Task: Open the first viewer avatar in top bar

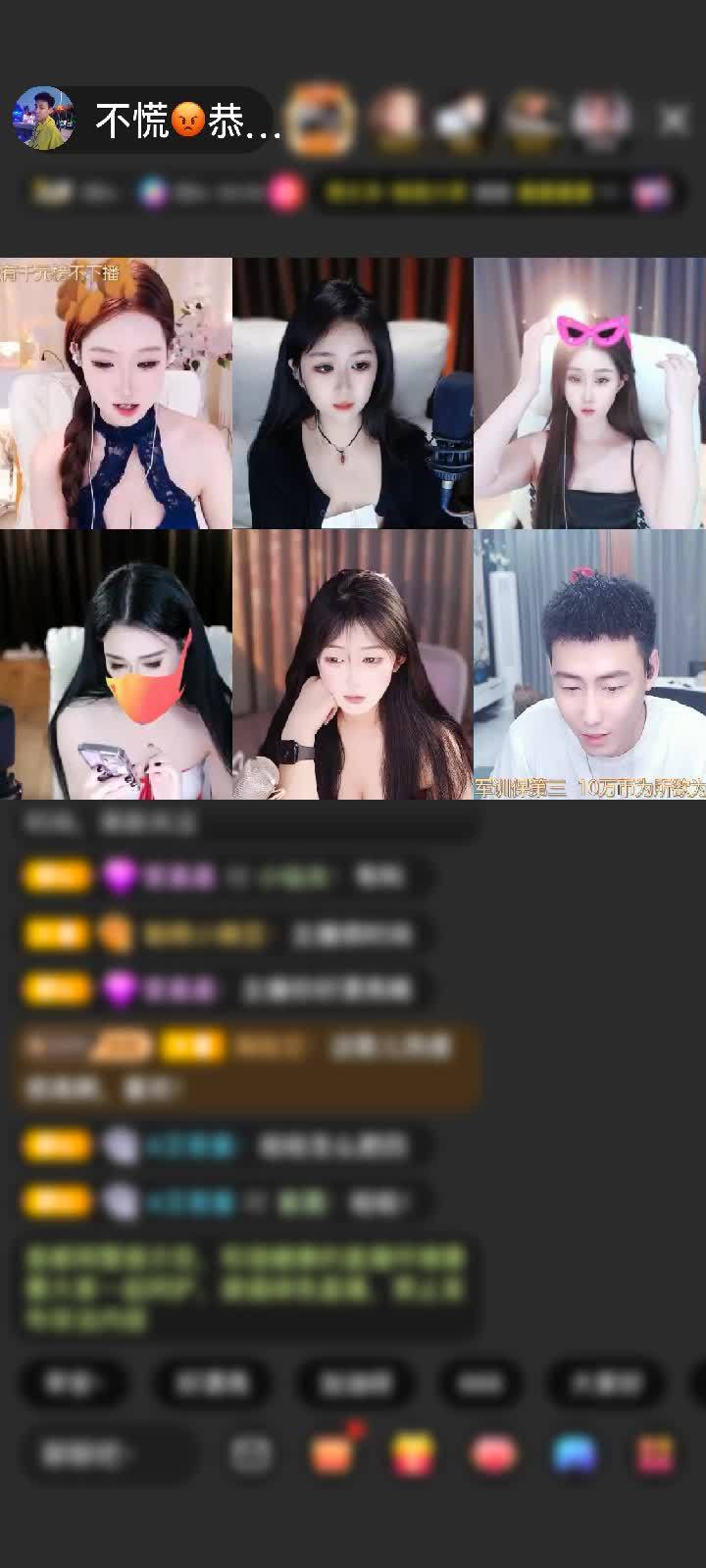Action: tap(322, 120)
